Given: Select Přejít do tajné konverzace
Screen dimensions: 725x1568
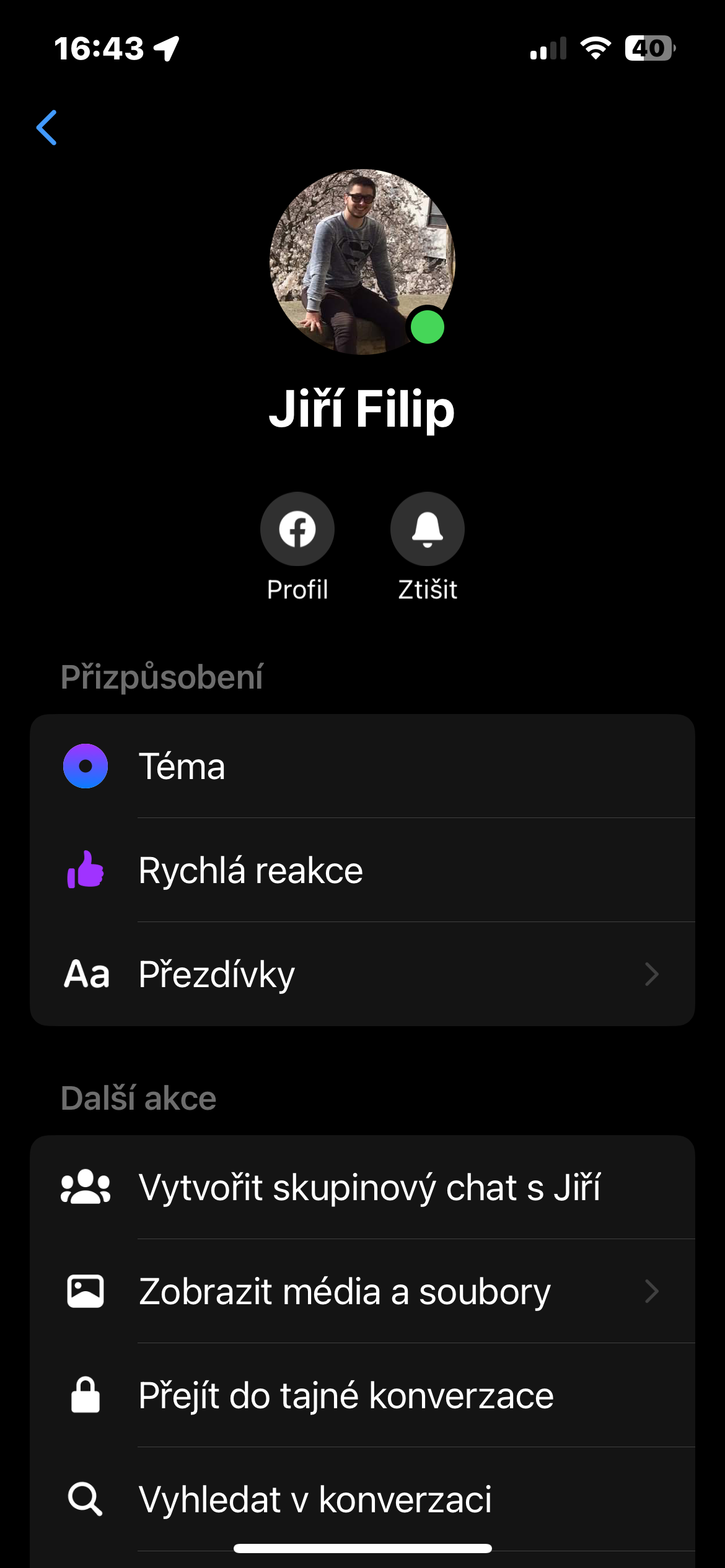Looking at the screenshot, I should (x=362, y=1395).
